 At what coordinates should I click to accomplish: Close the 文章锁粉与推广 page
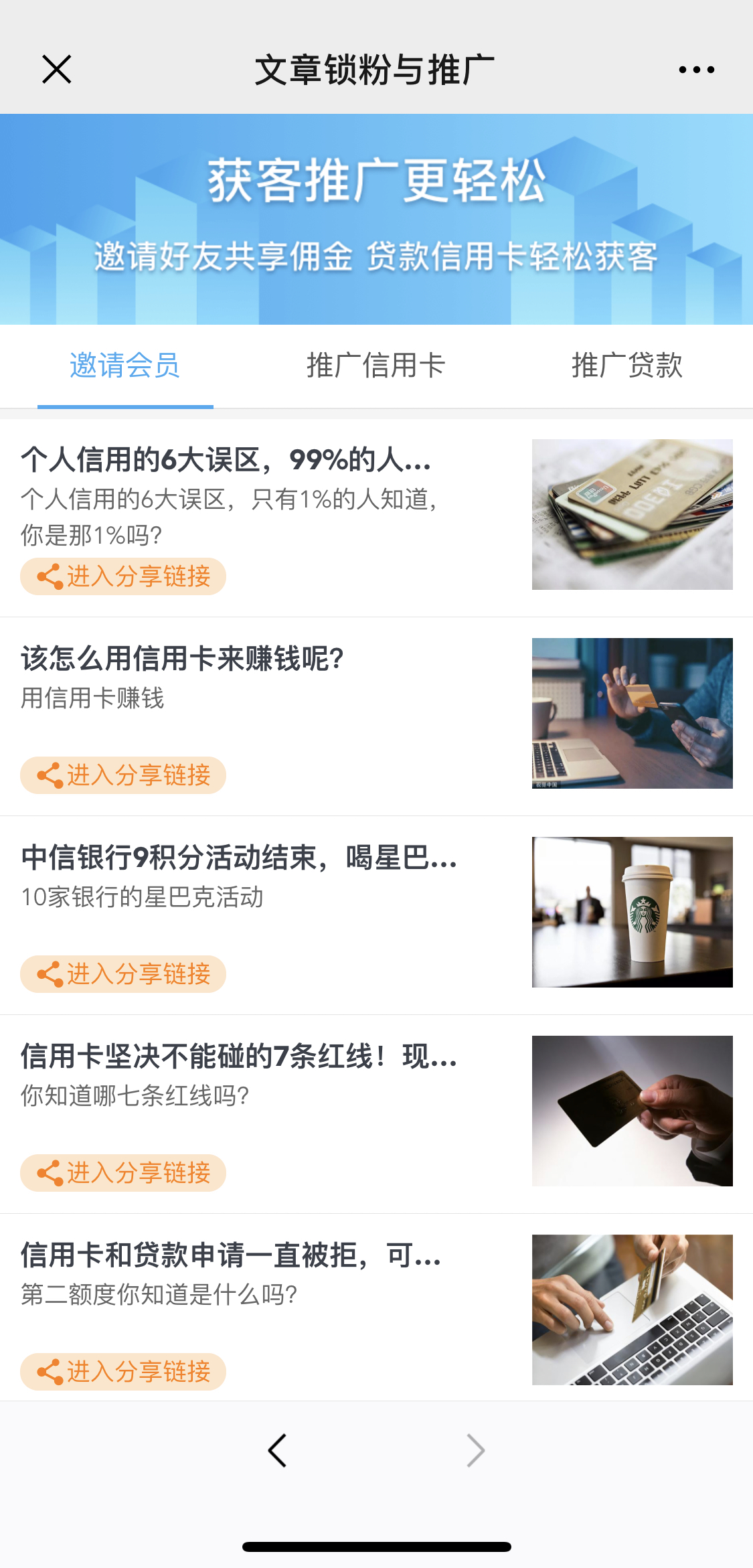[57, 70]
